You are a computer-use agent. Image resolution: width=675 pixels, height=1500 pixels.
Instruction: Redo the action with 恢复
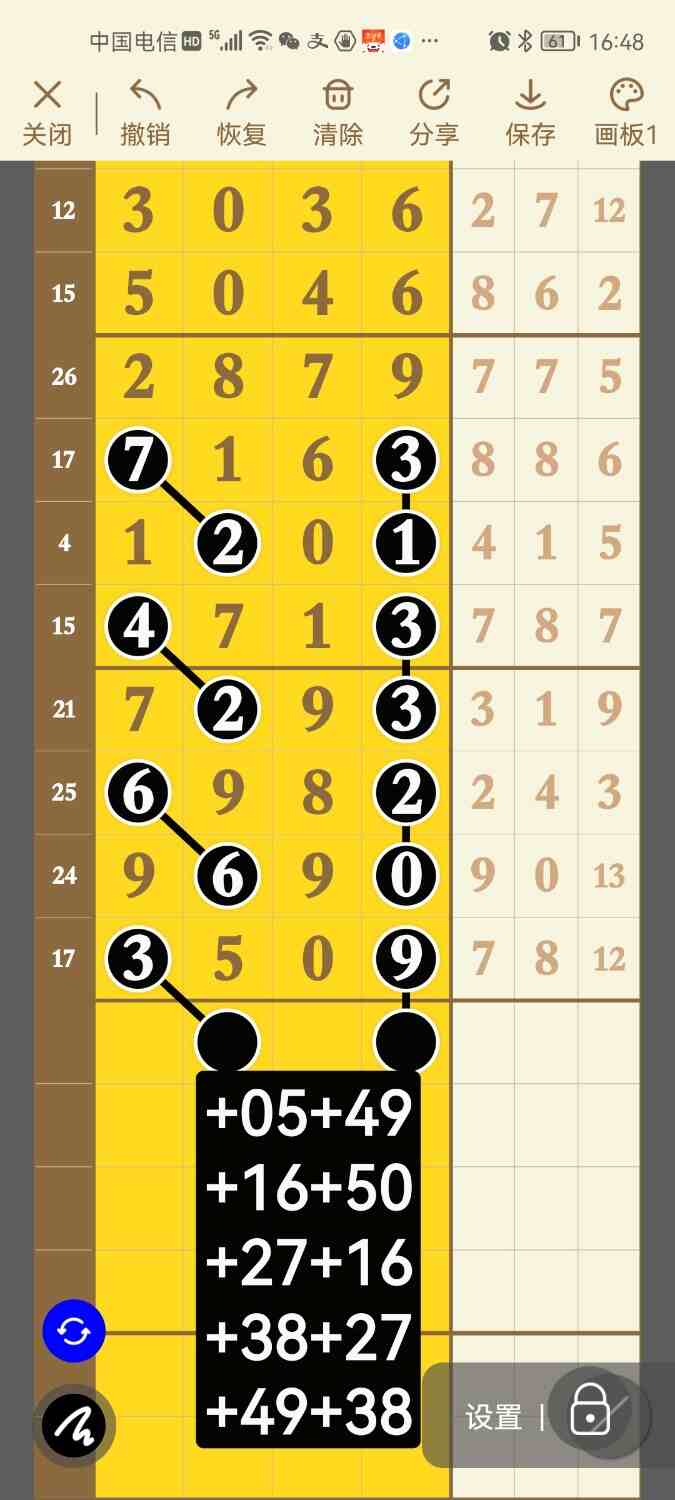click(x=241, y=114)
